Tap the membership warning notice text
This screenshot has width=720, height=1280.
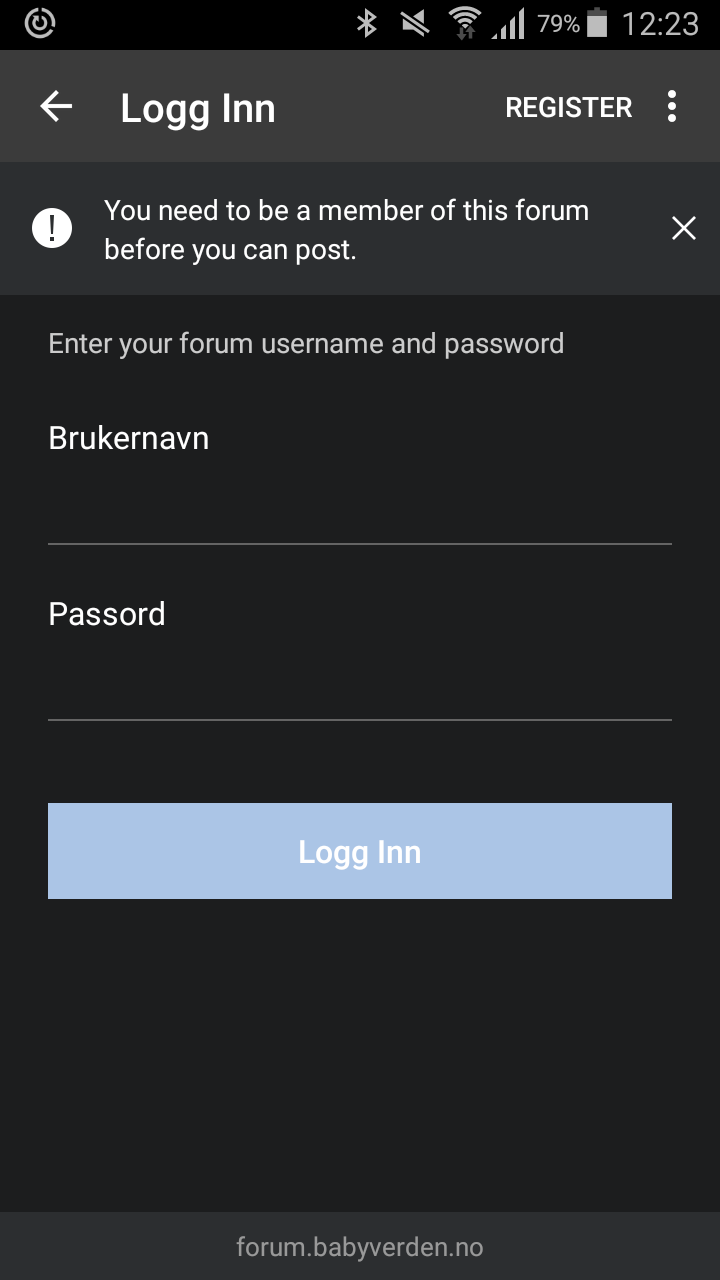pyautogui.click(x=346, y=229)
